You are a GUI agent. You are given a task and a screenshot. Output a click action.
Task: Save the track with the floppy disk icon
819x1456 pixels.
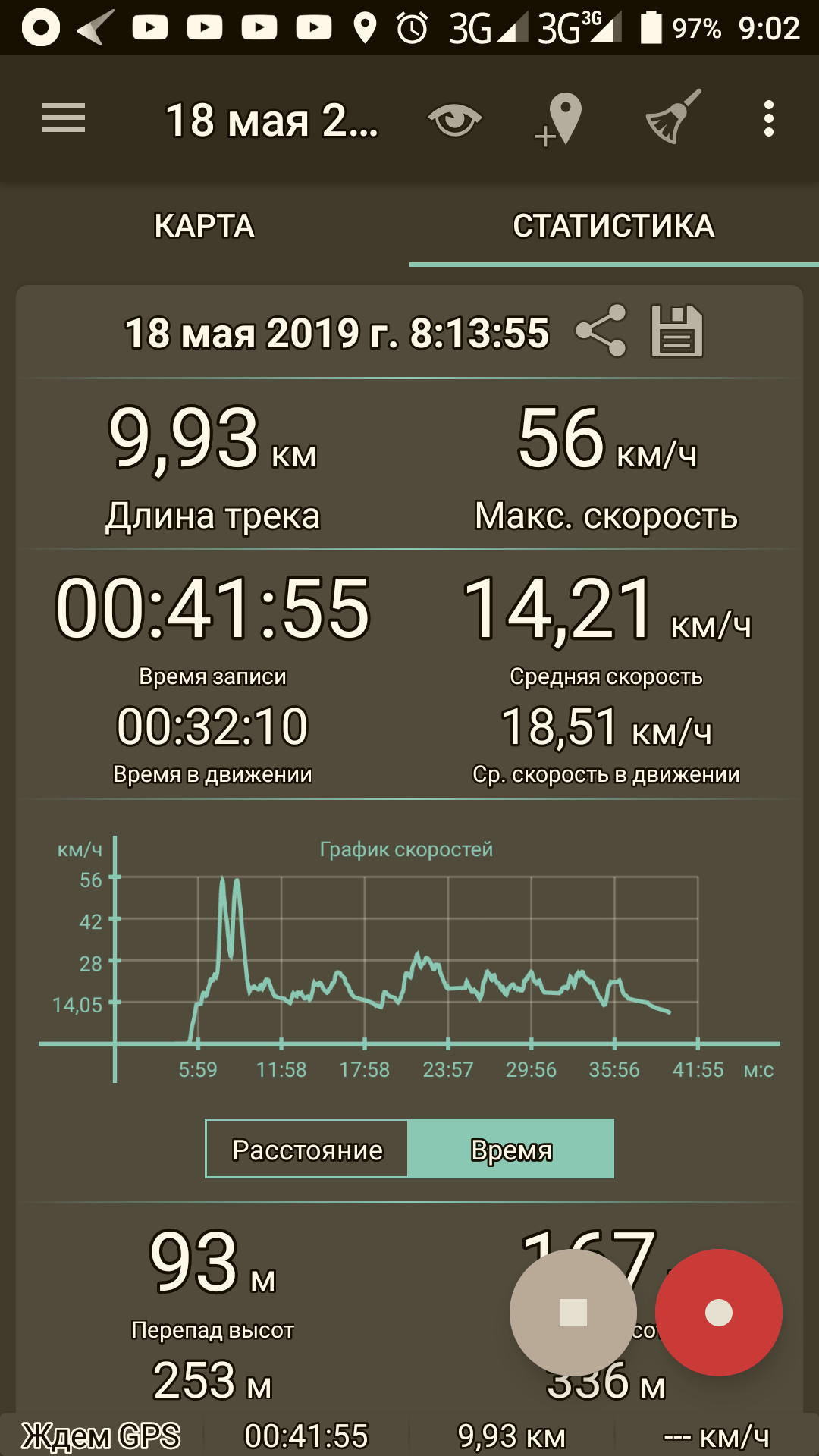[677, 331]
